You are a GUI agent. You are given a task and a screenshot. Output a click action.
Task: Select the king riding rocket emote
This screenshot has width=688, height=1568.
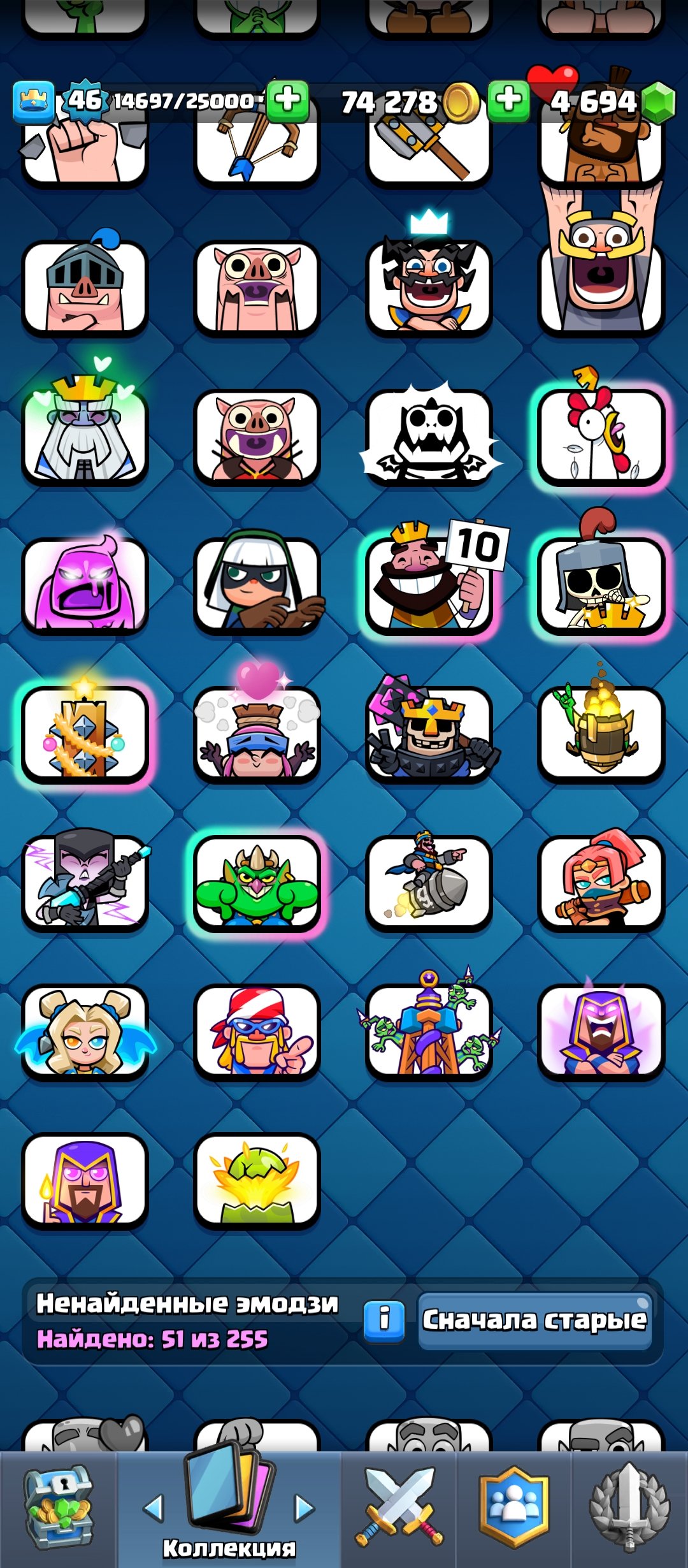click(429, 883)
